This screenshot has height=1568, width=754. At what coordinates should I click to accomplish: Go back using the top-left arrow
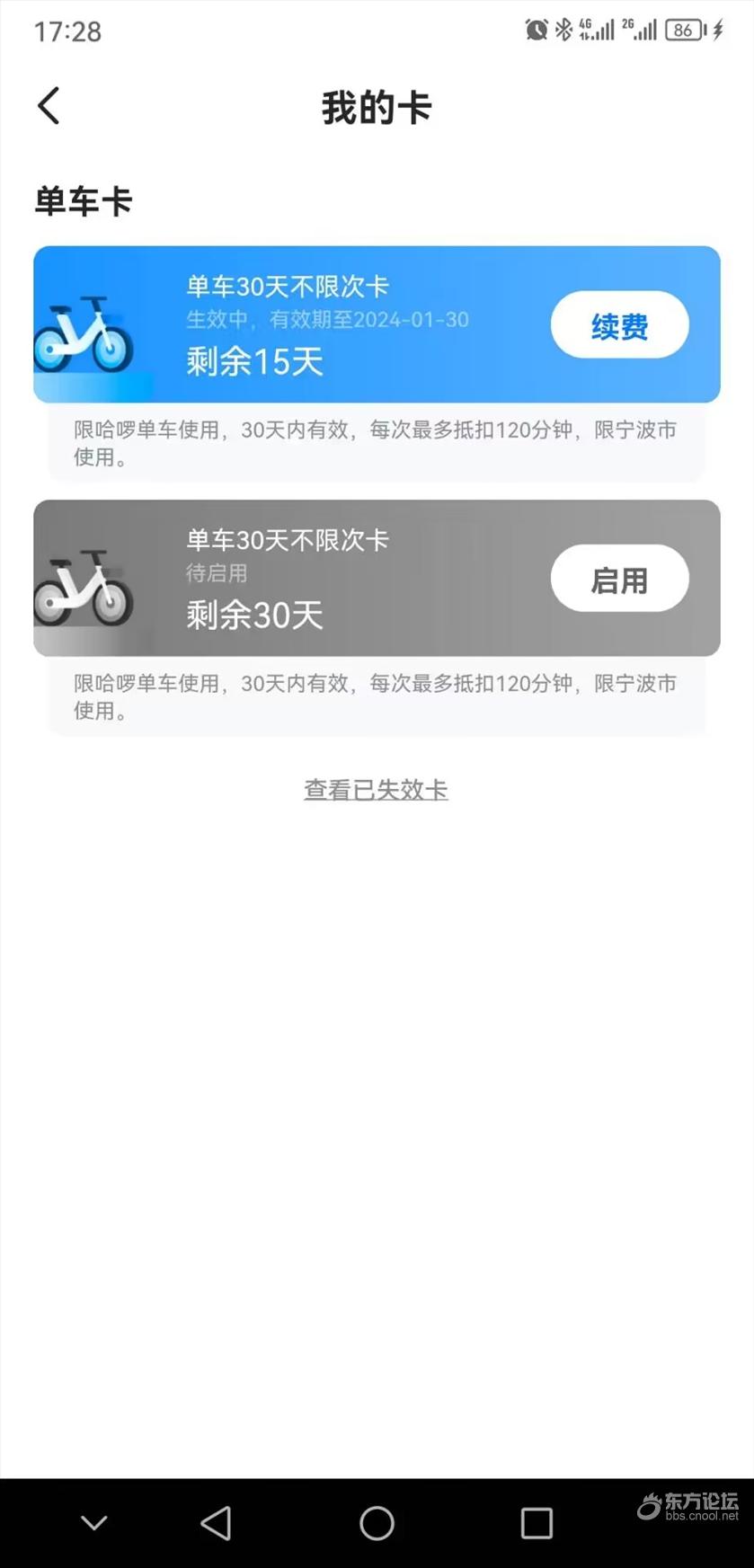click(49, 106)
